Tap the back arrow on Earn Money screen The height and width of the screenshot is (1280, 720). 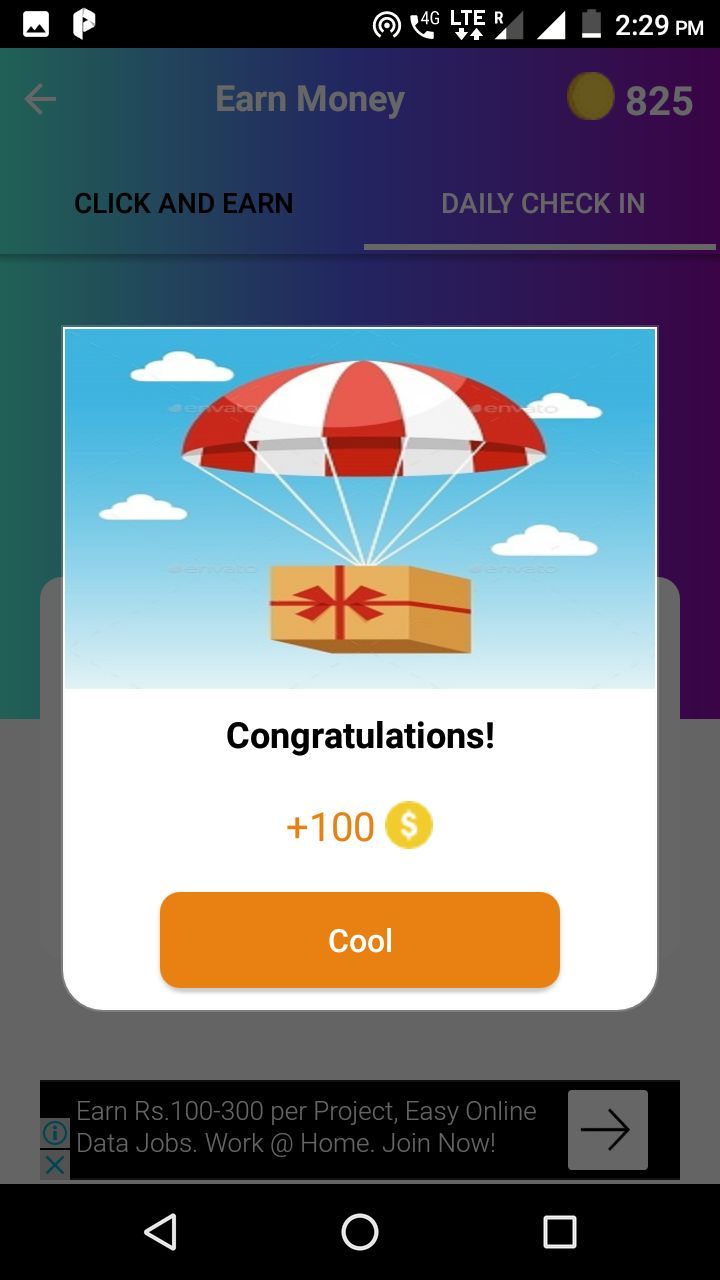tap(38, 98)
